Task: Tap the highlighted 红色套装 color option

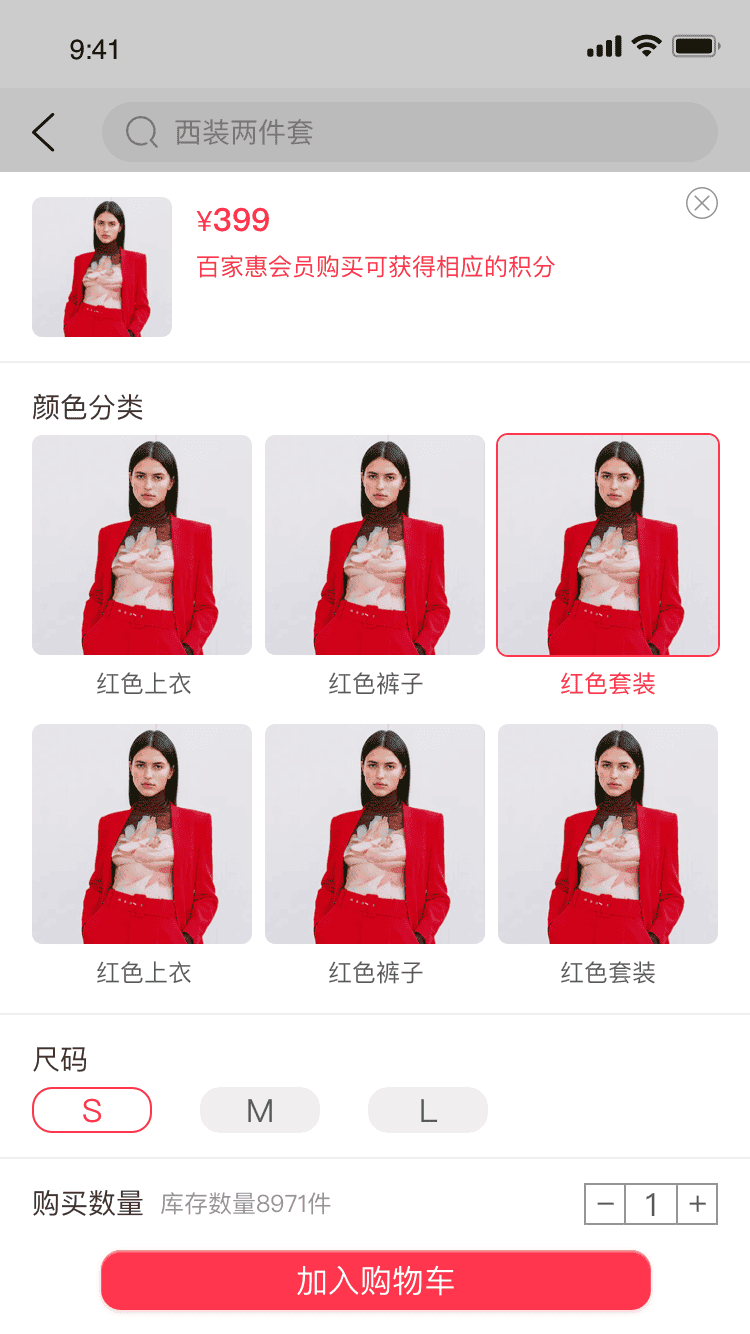Action: 608,545
